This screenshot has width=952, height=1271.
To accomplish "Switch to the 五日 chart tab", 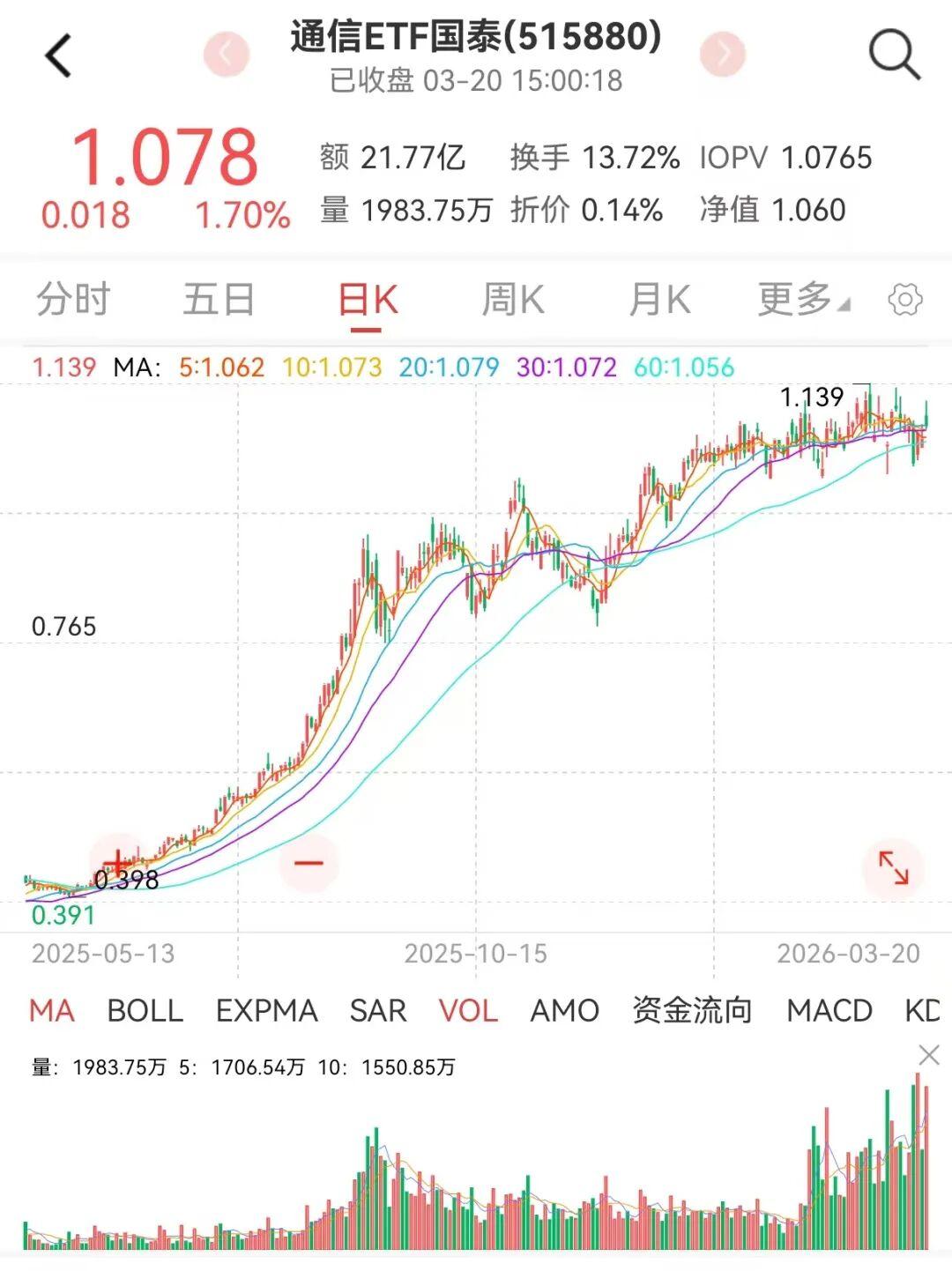I will 219,300.
